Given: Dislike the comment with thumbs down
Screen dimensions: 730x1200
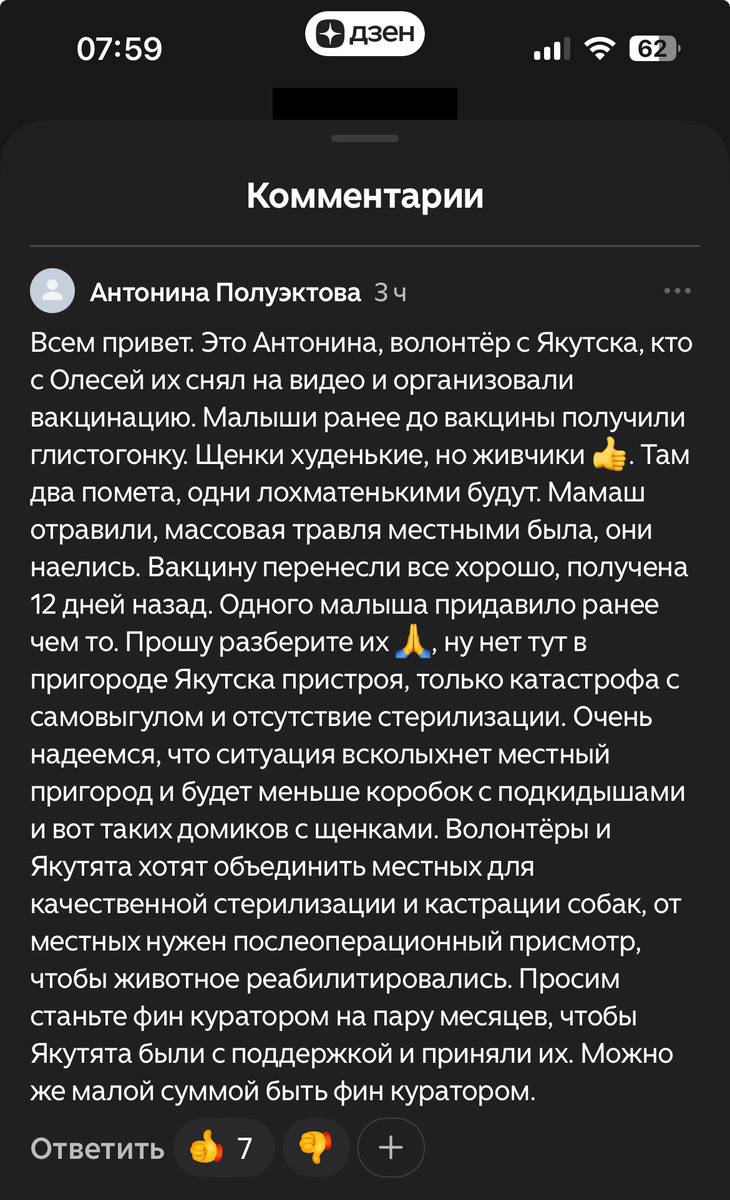Looking at the screenshot, I should coord(316,1148).
